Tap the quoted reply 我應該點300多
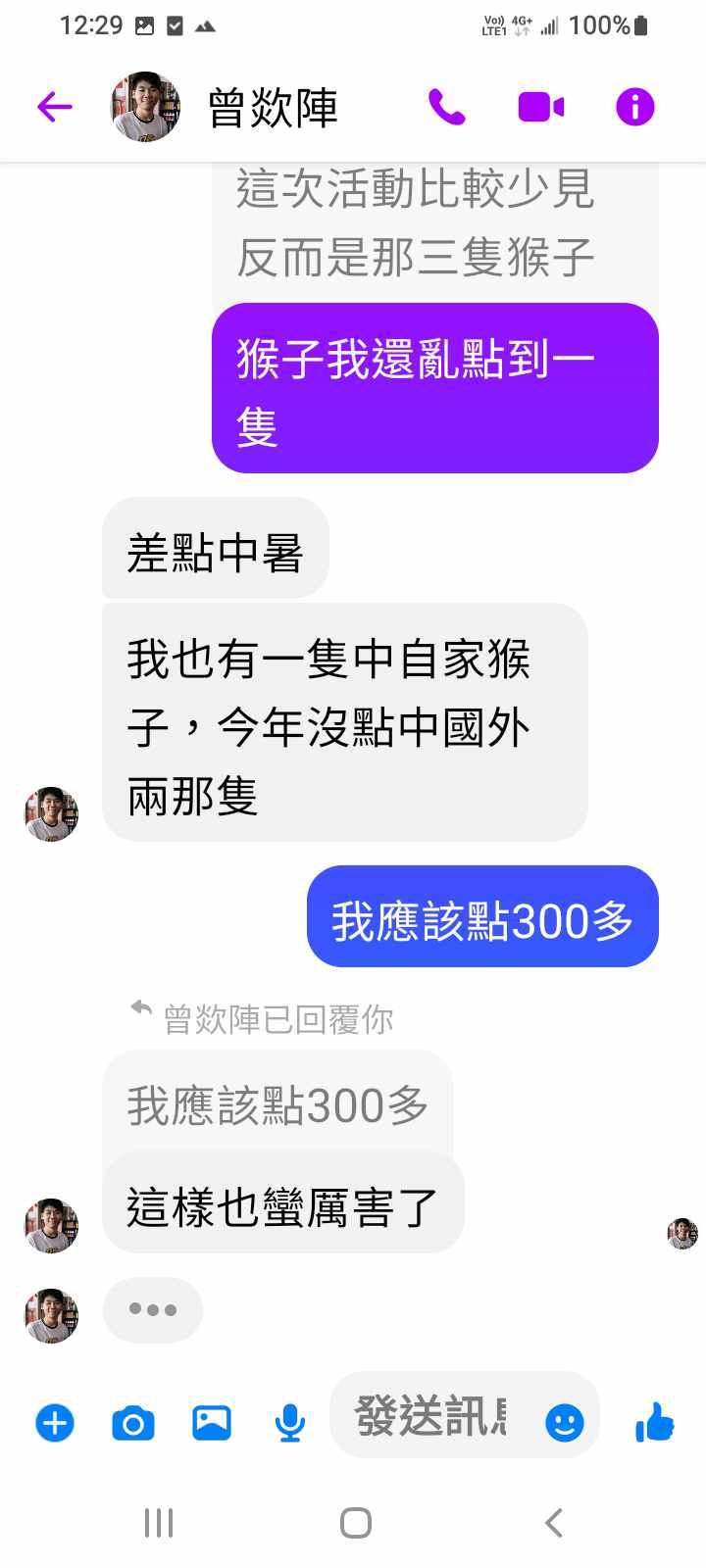The height and width of the screenshot is (1568, 706). point(277,1105)
